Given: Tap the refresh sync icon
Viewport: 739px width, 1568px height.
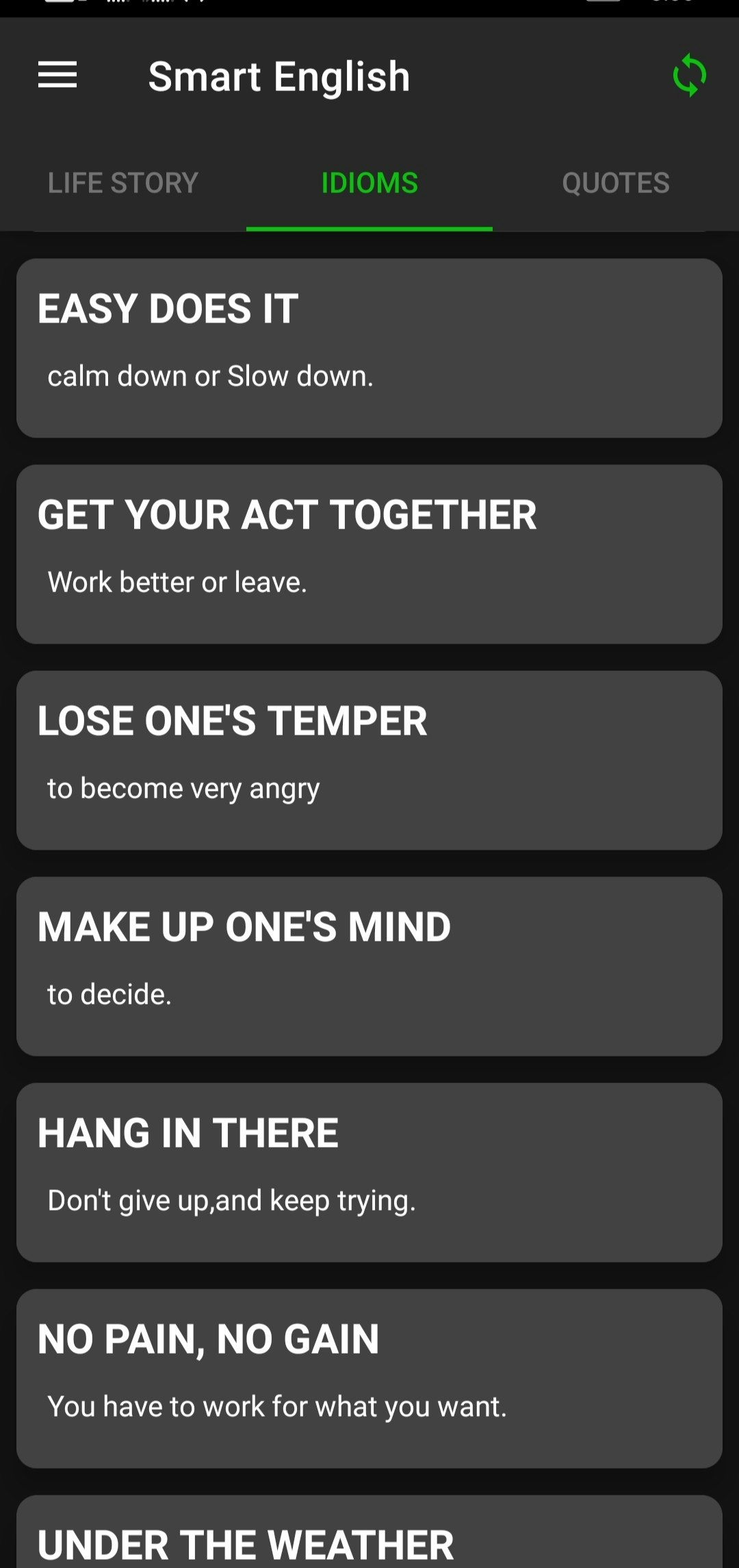Looking at the screenshot, I should coord(690,76).
